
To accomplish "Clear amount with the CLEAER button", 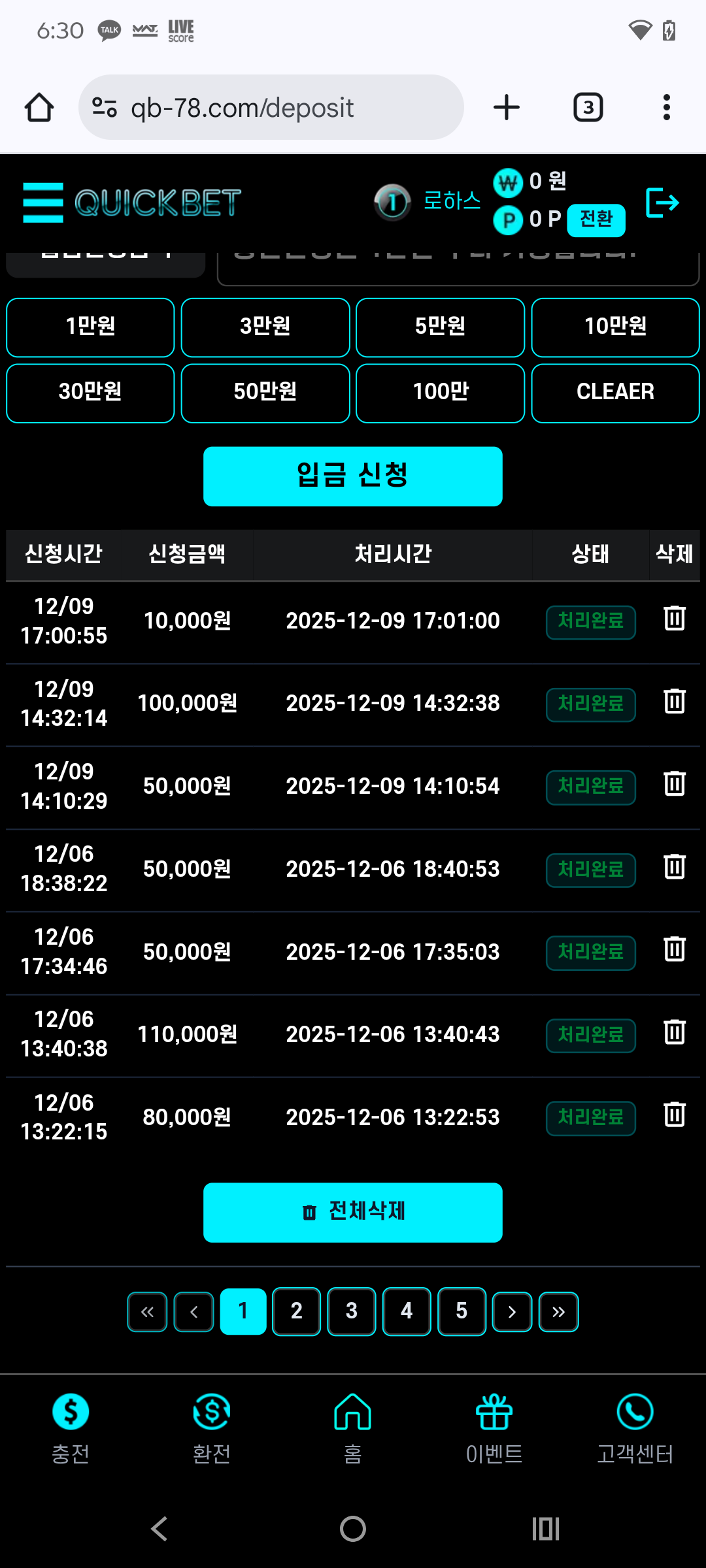I will point(615,393).
